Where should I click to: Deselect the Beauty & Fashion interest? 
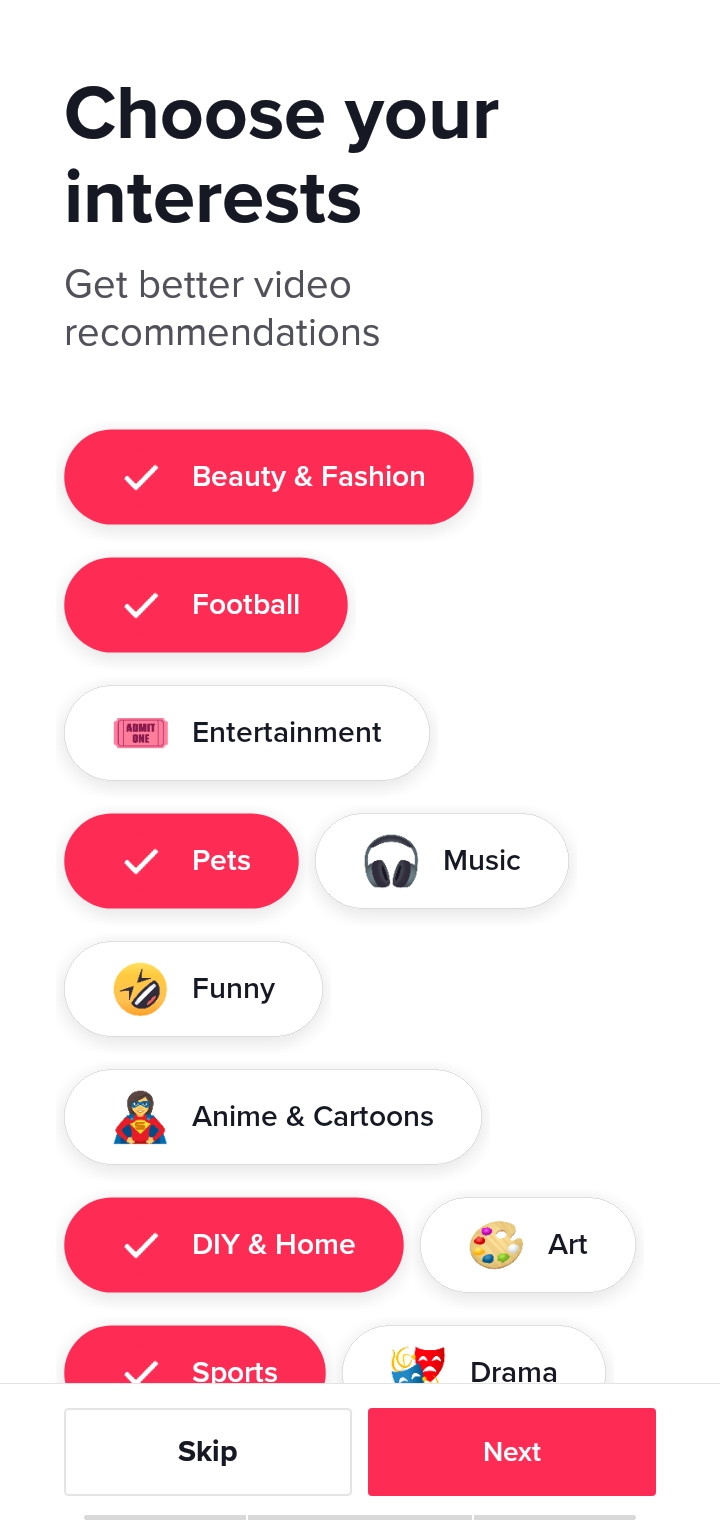(268, 477)
